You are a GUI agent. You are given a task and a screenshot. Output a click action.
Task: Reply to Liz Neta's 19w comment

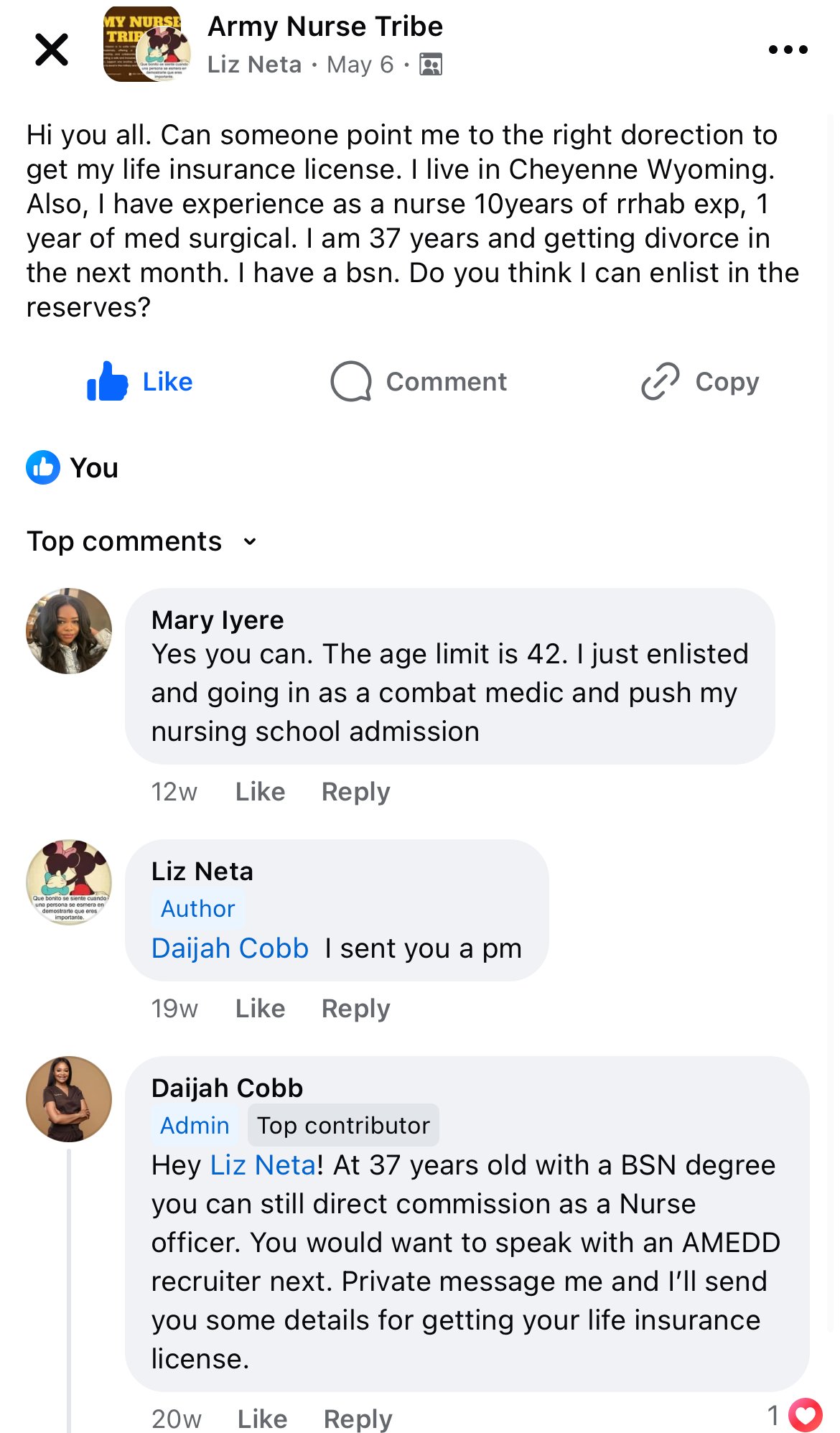coord(355,1009)
